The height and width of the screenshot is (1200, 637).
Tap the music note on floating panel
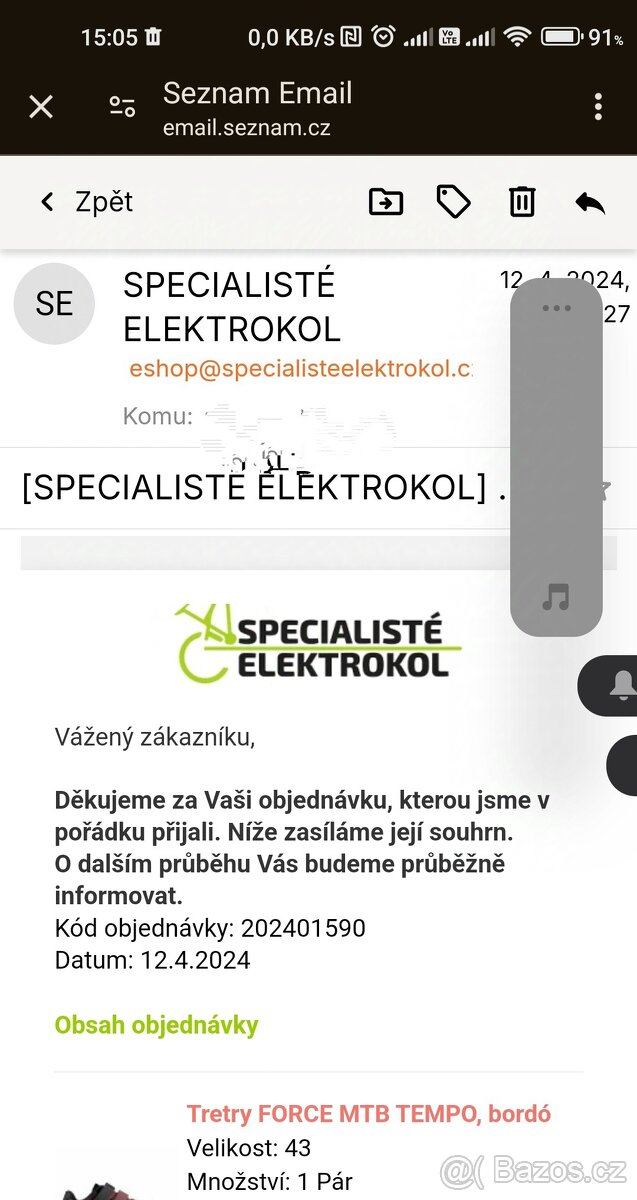pyautogui.click(x=556, y=598)
